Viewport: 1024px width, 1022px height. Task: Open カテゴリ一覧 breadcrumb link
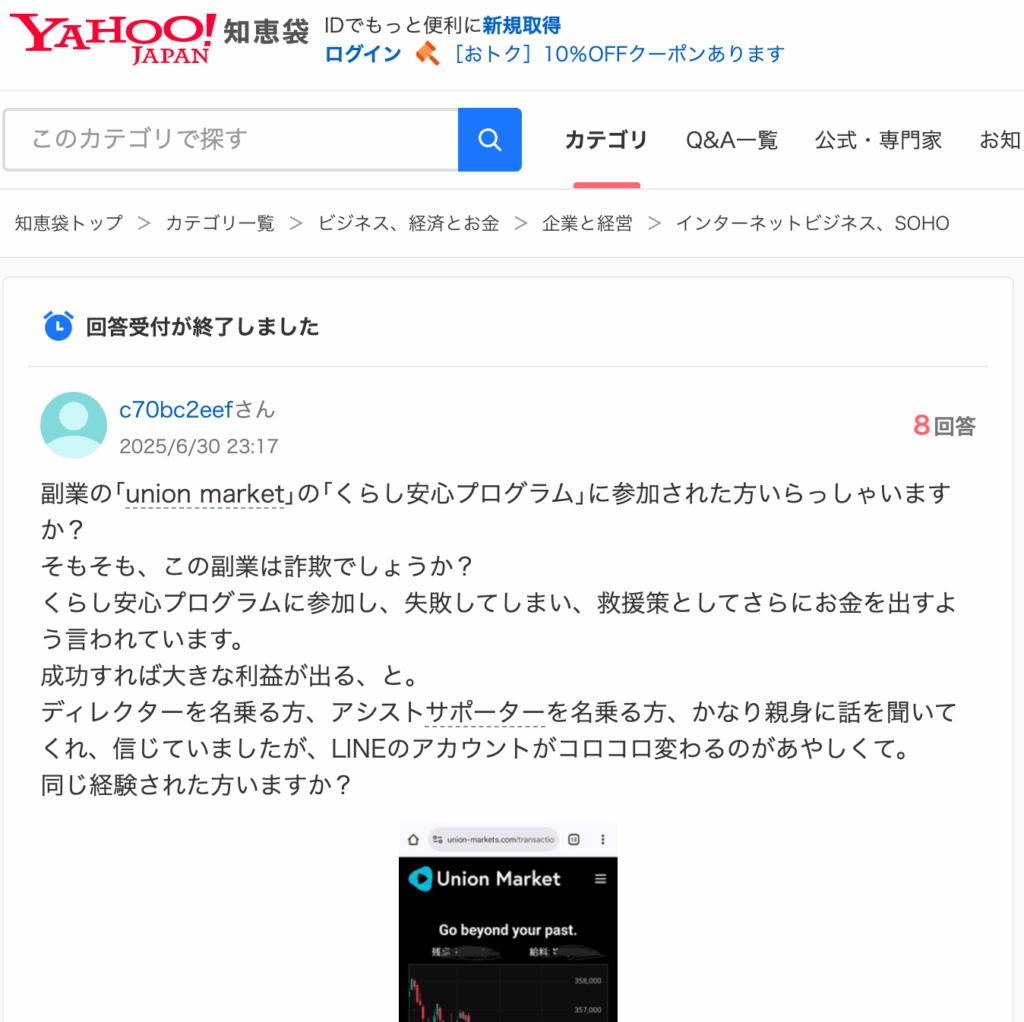(x=220, y=223)
